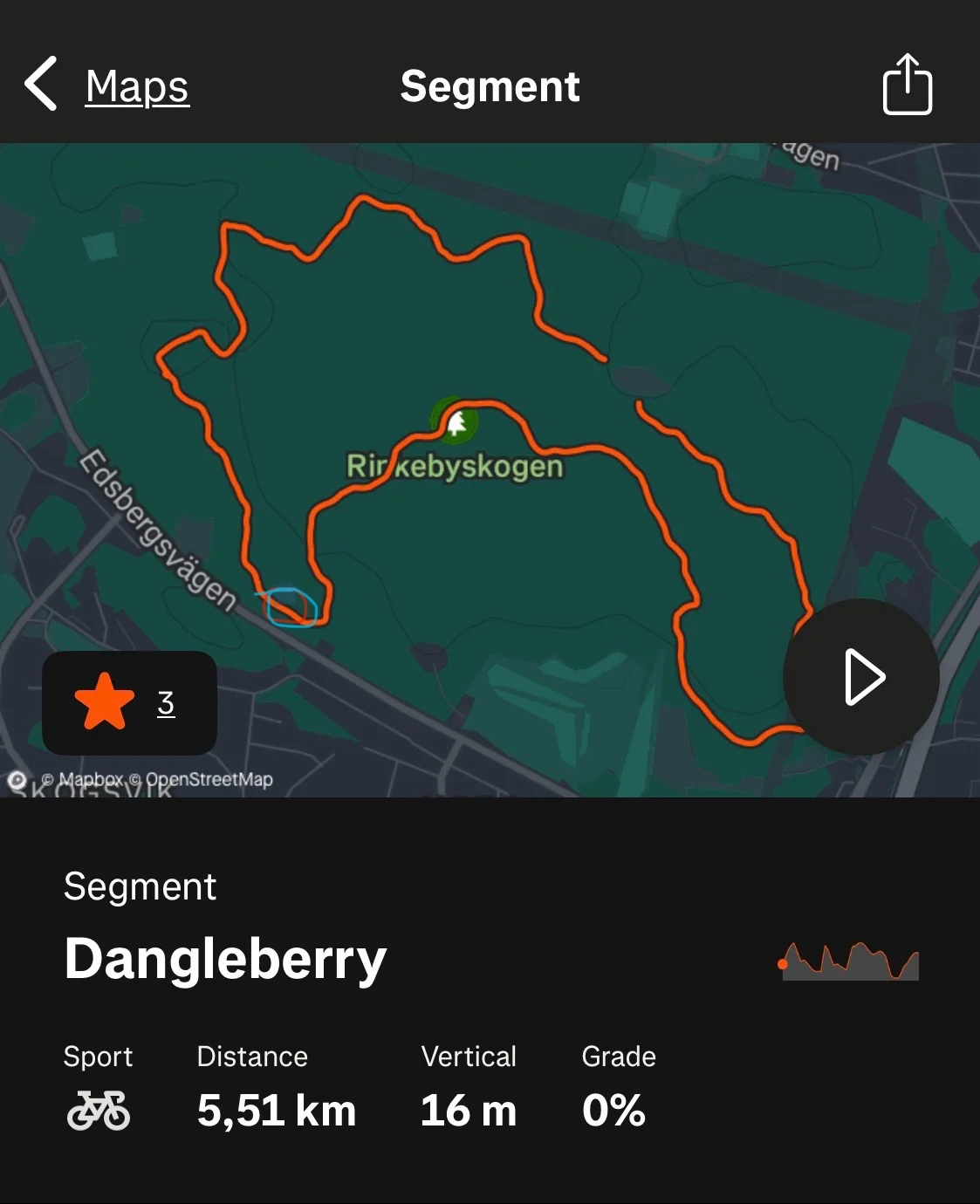Go back to Maps

coord(106,86)
